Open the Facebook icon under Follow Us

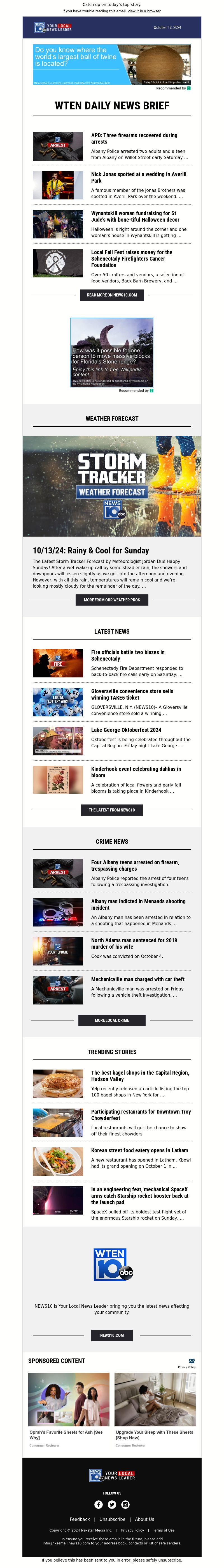pos(98,1505)
